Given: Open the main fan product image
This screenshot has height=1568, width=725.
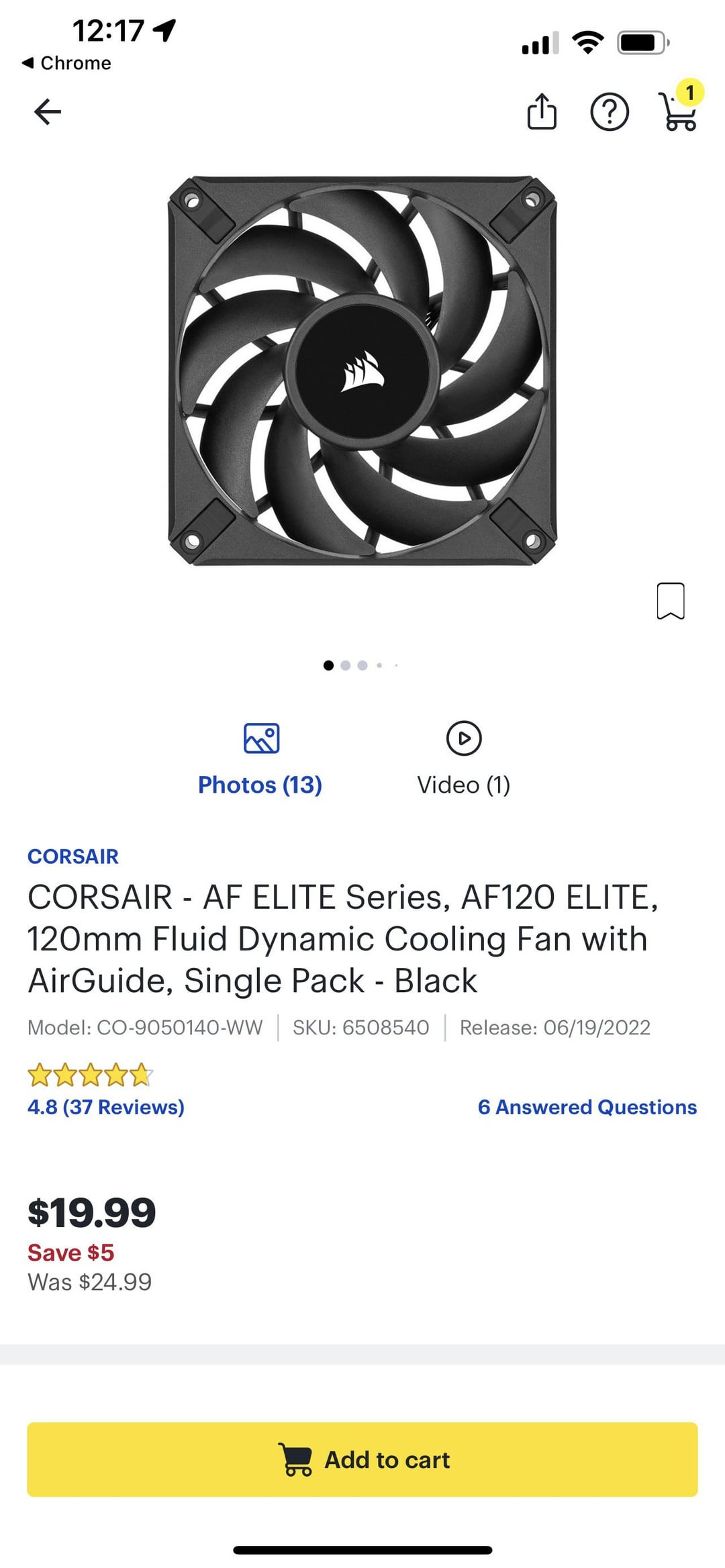Looking at the screenshot, I should pos(362,371).
